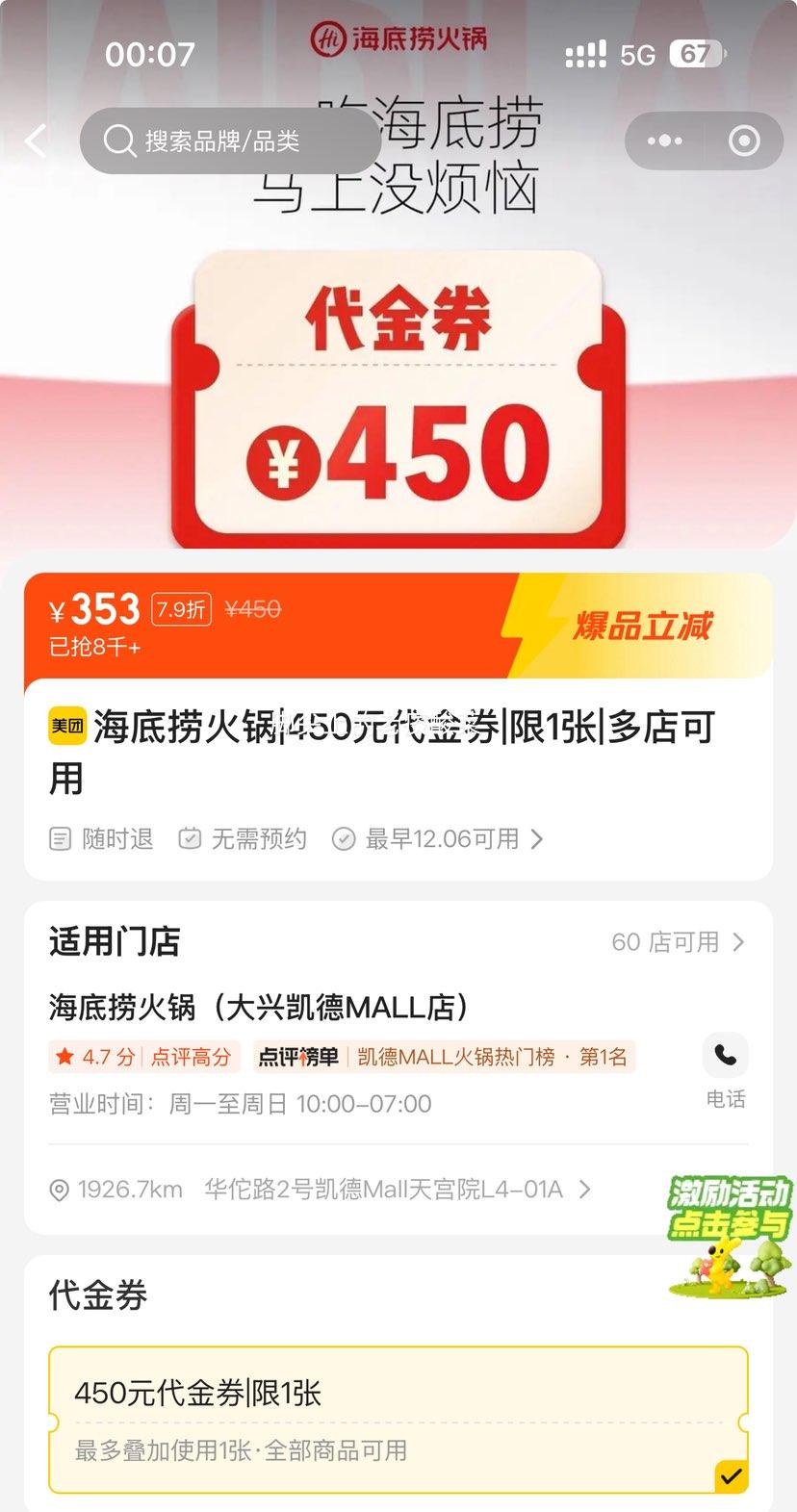Screen dimensions: 797x1512
Task: Open the more options ••• capsule button
Action: click(664, 141)
